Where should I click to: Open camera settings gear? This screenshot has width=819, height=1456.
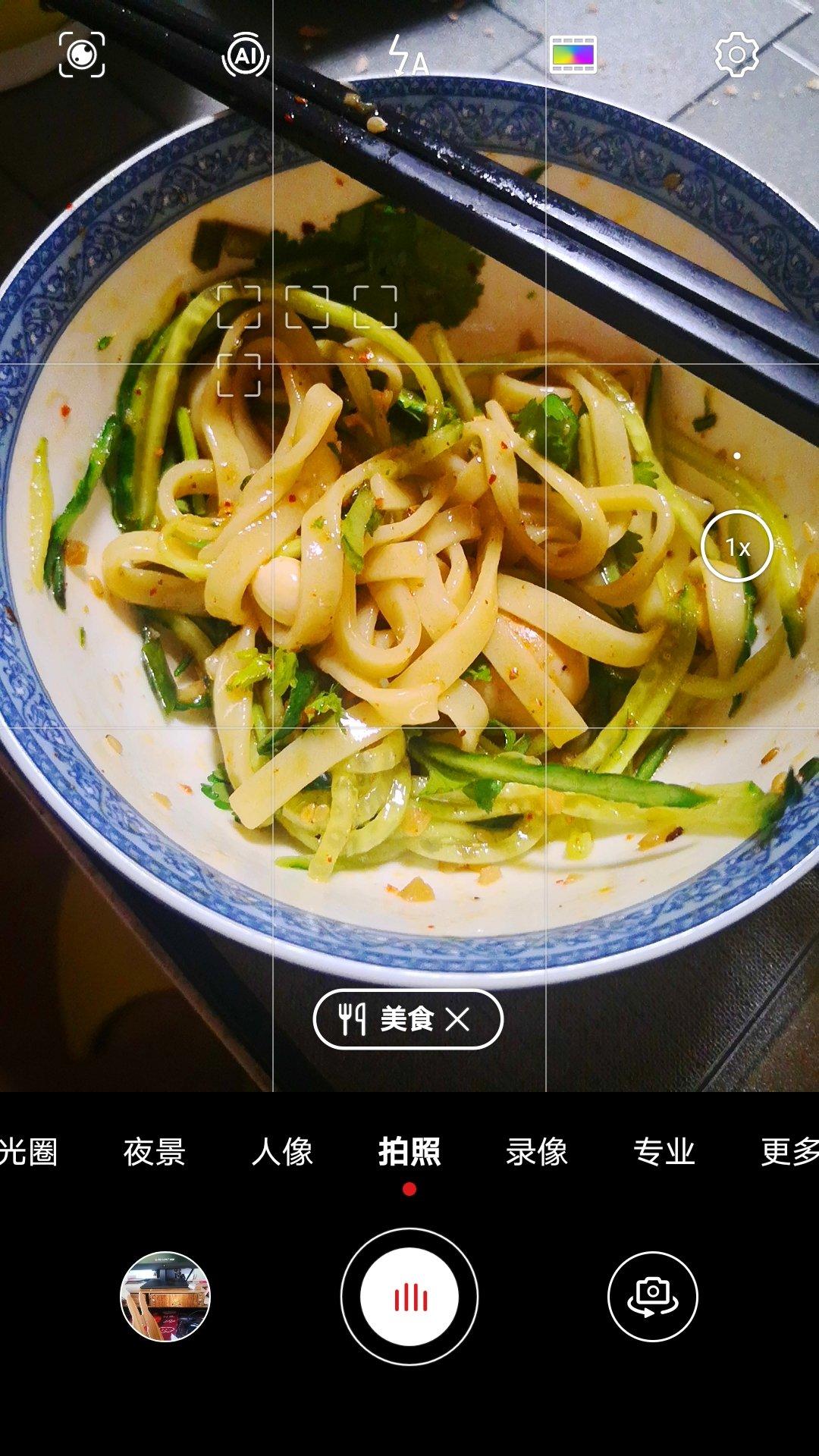[736, 55]
